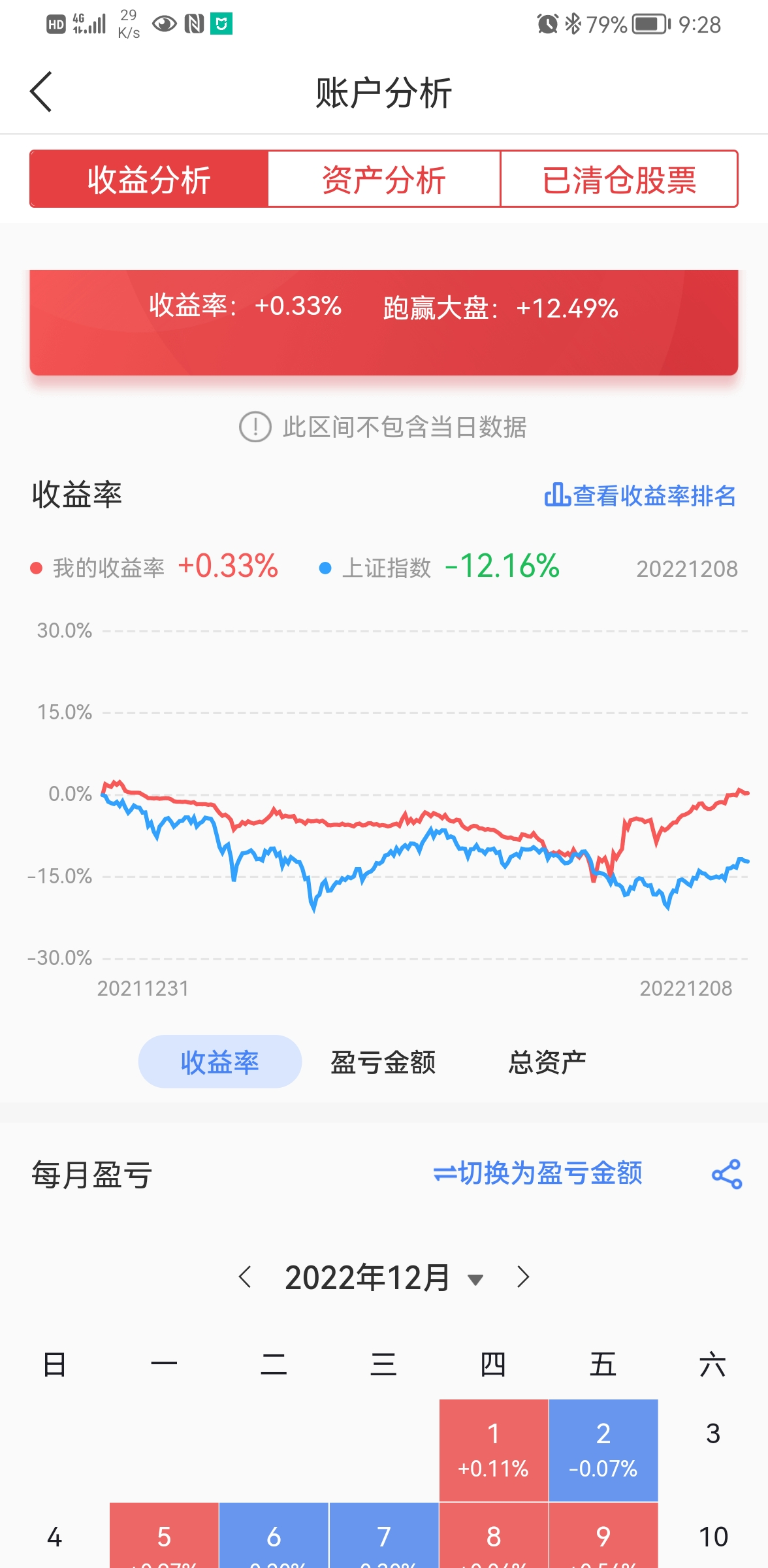This screenshot has width=768, height=1568.
Task: Select the 收益分析 tab
Action: [x=149, y=180]
